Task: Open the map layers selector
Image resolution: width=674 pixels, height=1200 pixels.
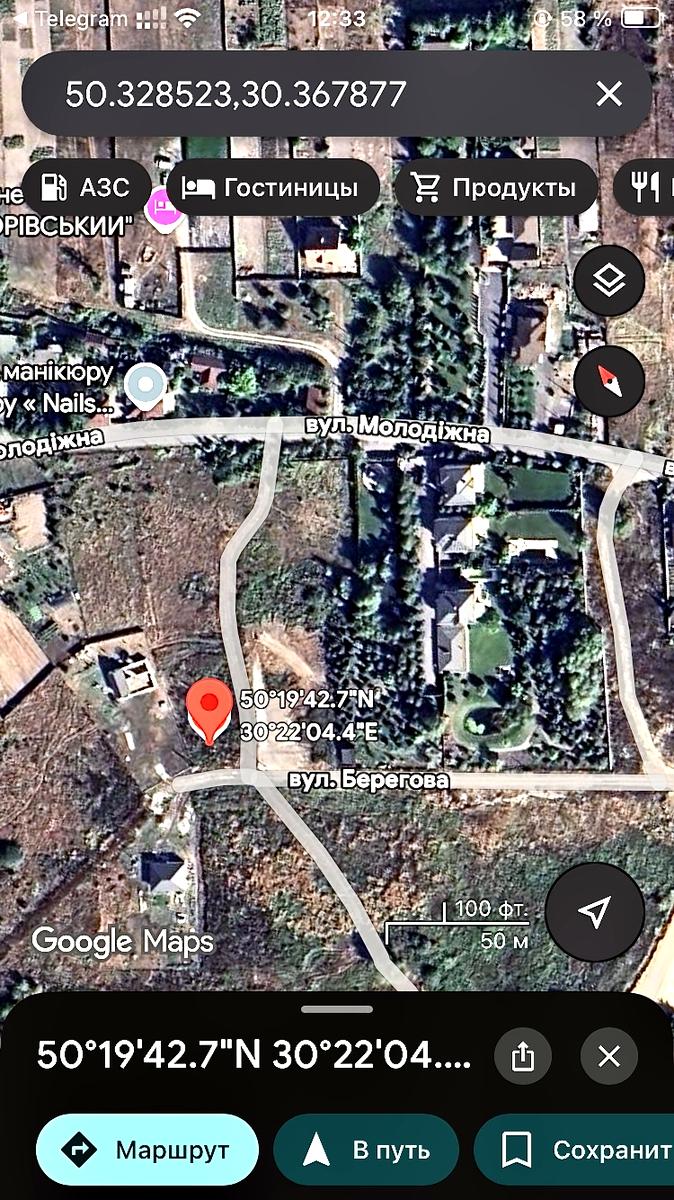Action: [609, 281]
